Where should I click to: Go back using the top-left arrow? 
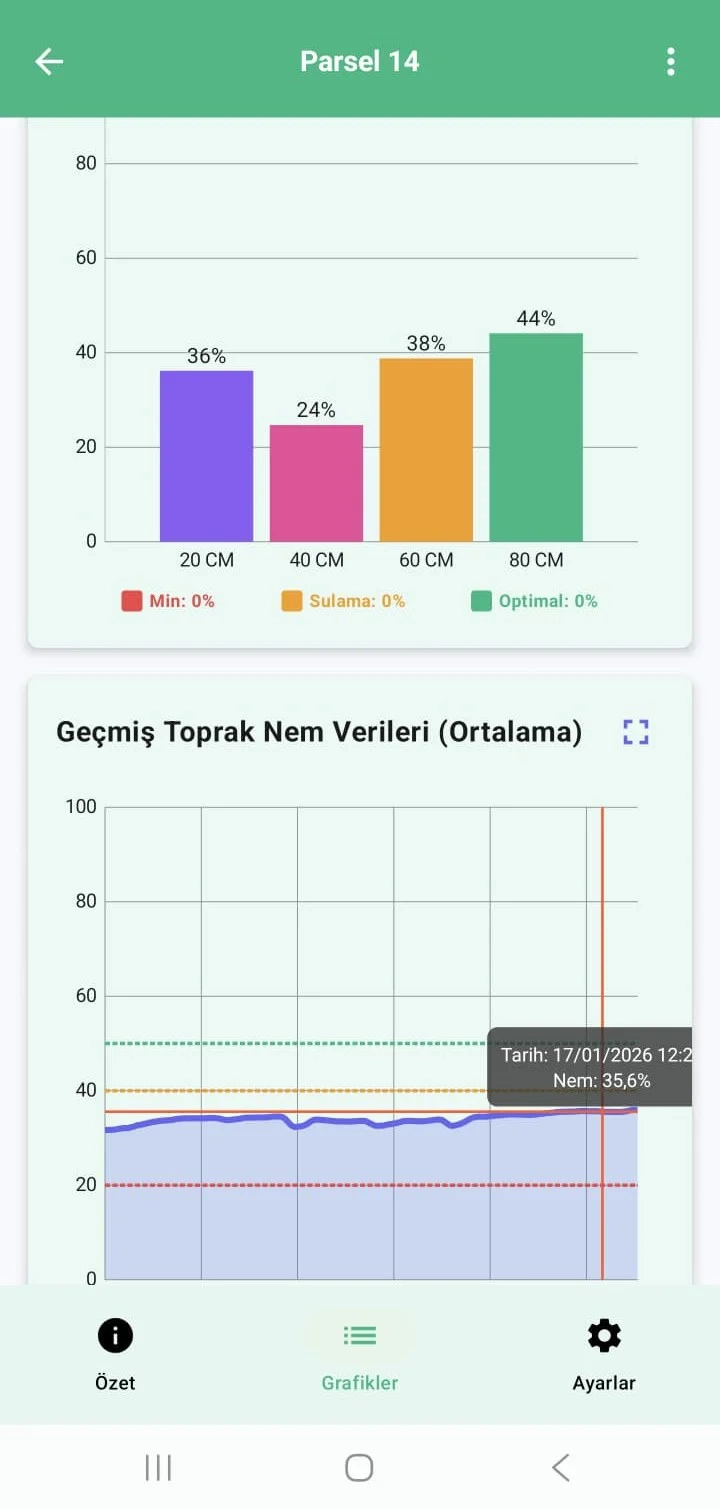(49, 62)
